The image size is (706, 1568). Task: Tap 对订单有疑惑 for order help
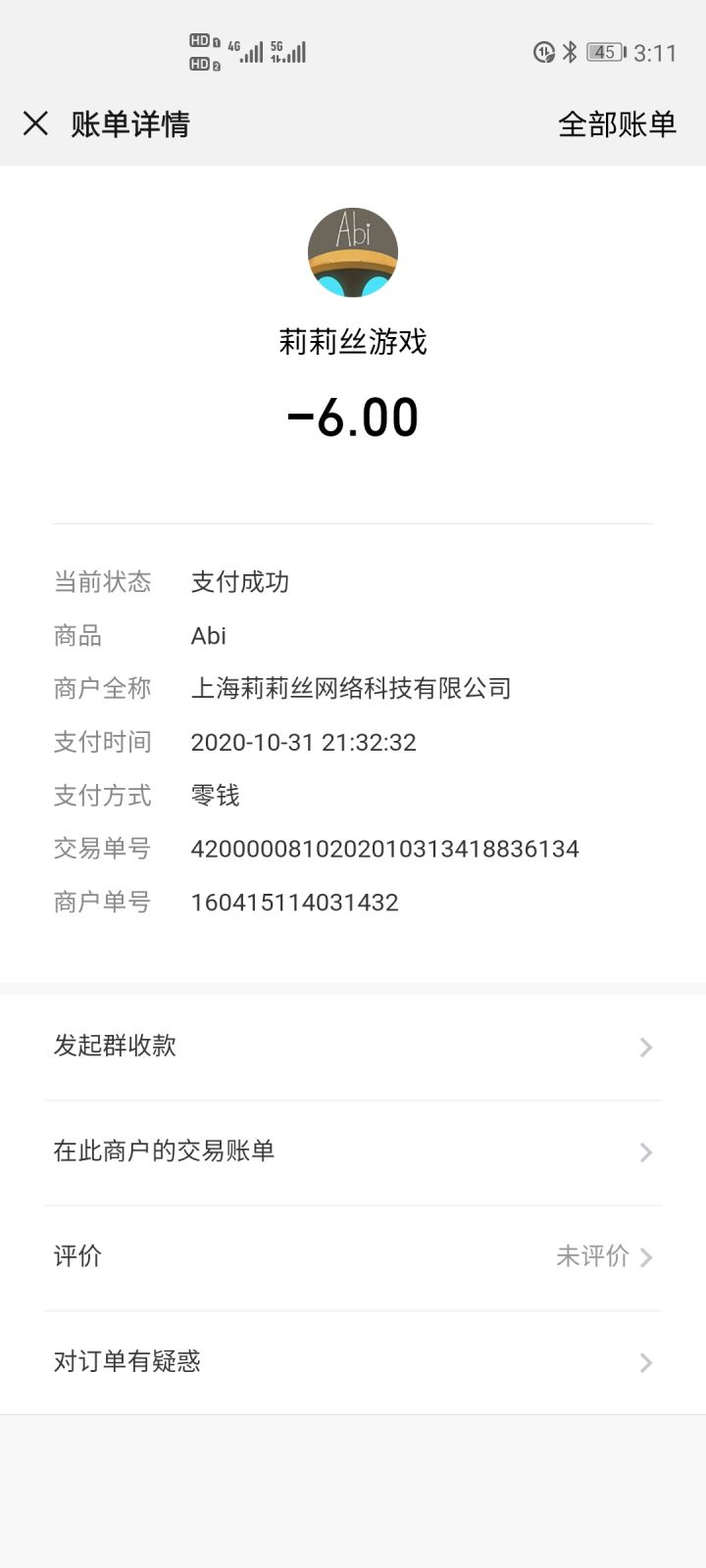[126, 1361]
